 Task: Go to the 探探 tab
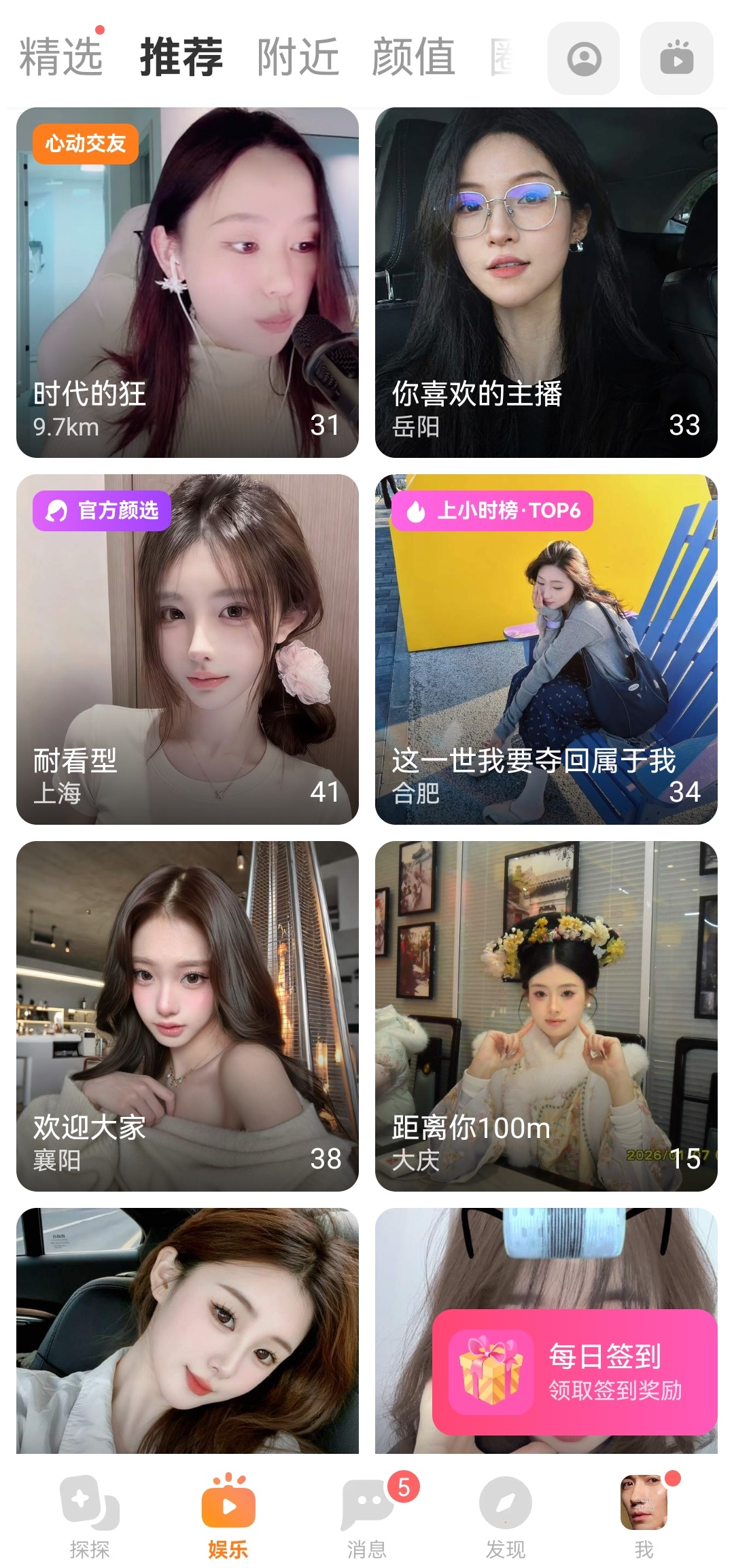pyautogui.click(x=90, y=1515)
